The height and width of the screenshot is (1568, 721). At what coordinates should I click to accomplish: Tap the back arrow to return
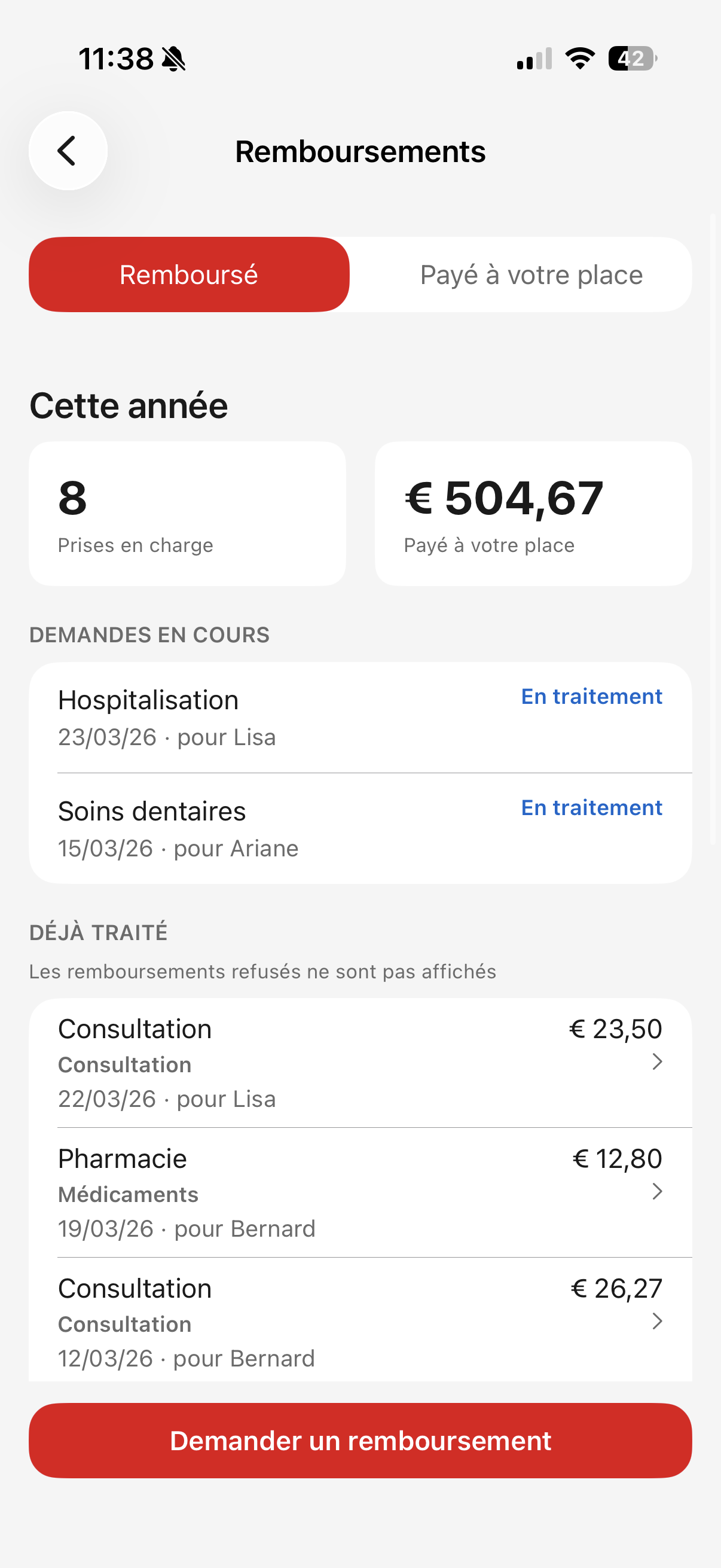coord(68,150)
